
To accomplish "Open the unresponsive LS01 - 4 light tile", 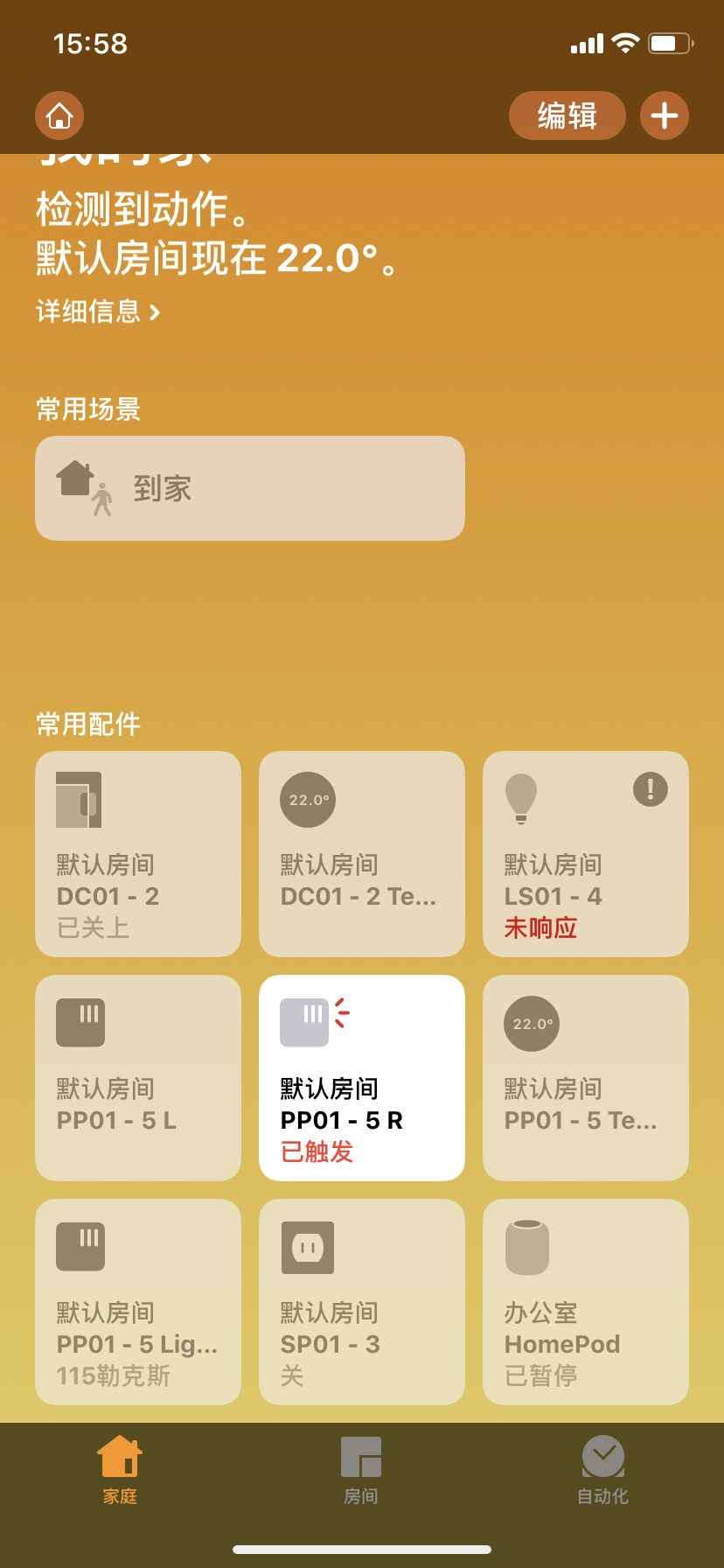I will pyautogui.click(x=586, y=854).
